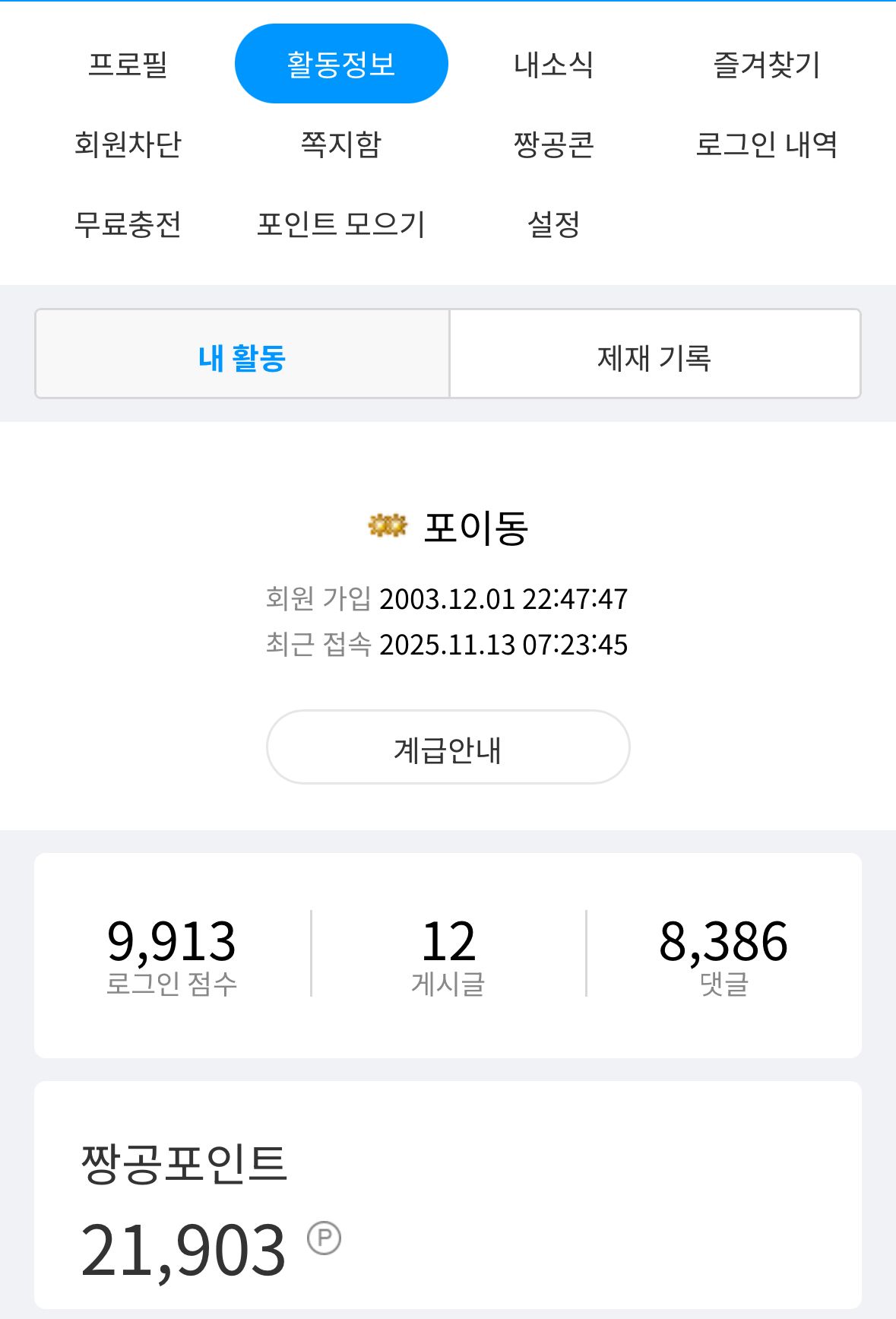View 로그인 내역
Image resolution: width=896 pixels, height=1319 pixels.
[x=766, y=144]
